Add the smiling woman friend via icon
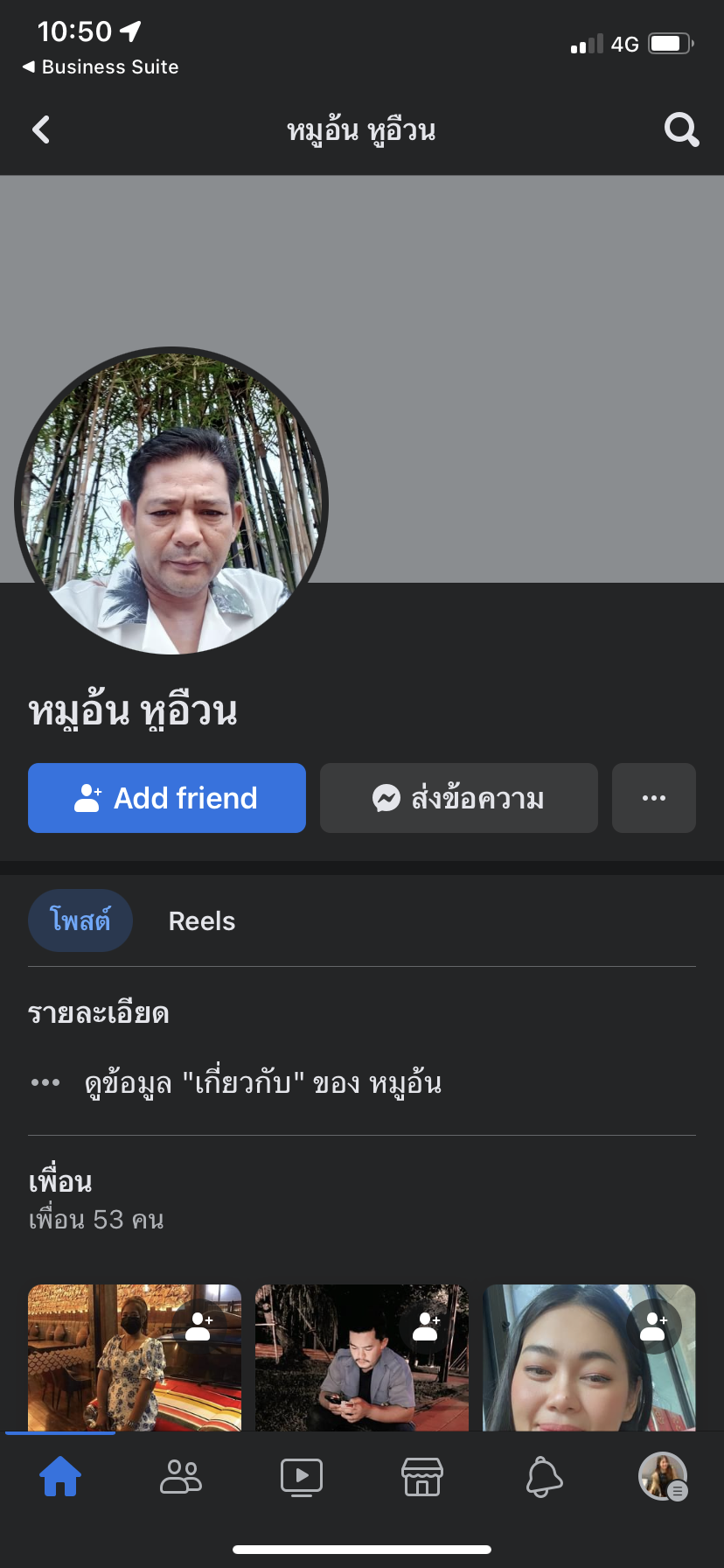724x1568 pixels. pyautogui.click(x=653, y=1326)
